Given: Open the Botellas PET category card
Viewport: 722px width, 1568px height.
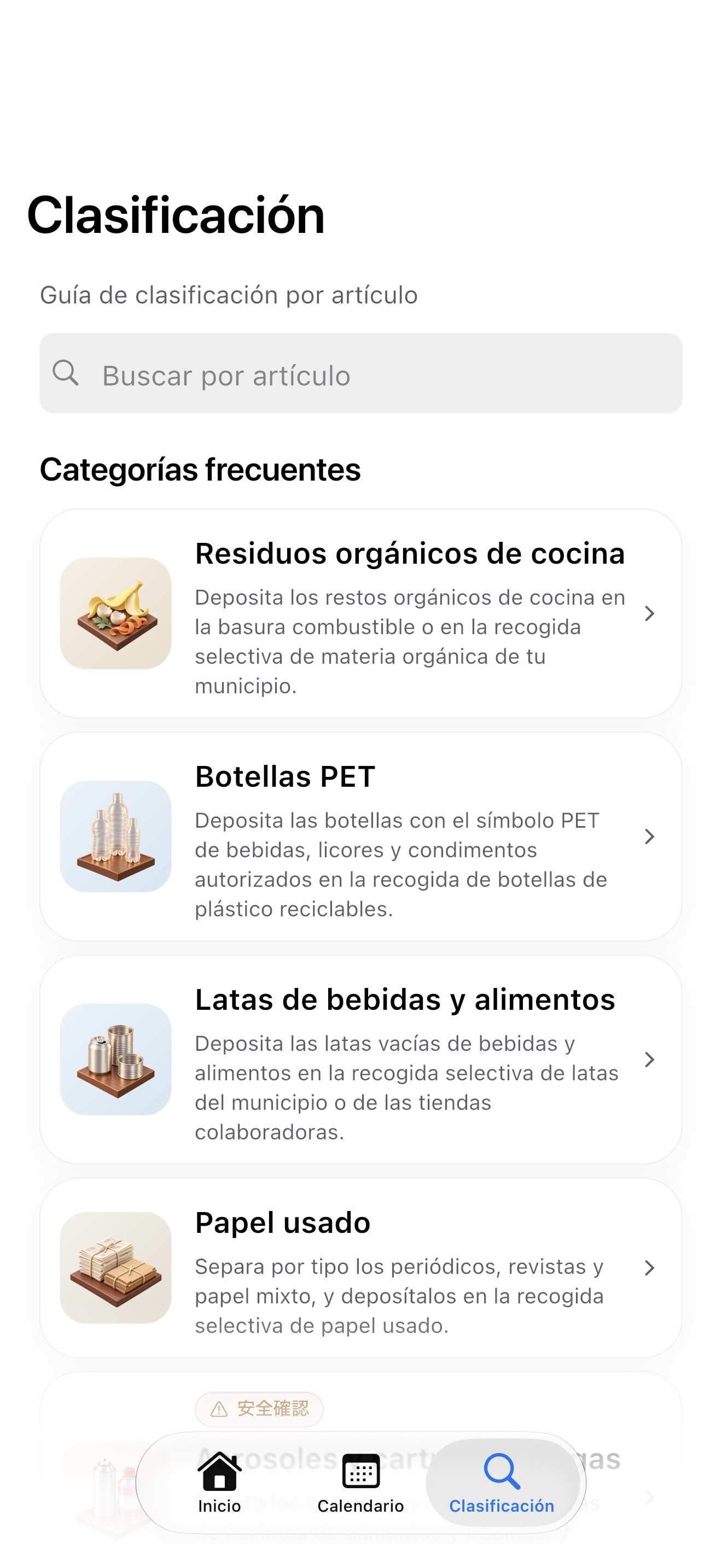Looking at the screenshot, I should 360,836.
